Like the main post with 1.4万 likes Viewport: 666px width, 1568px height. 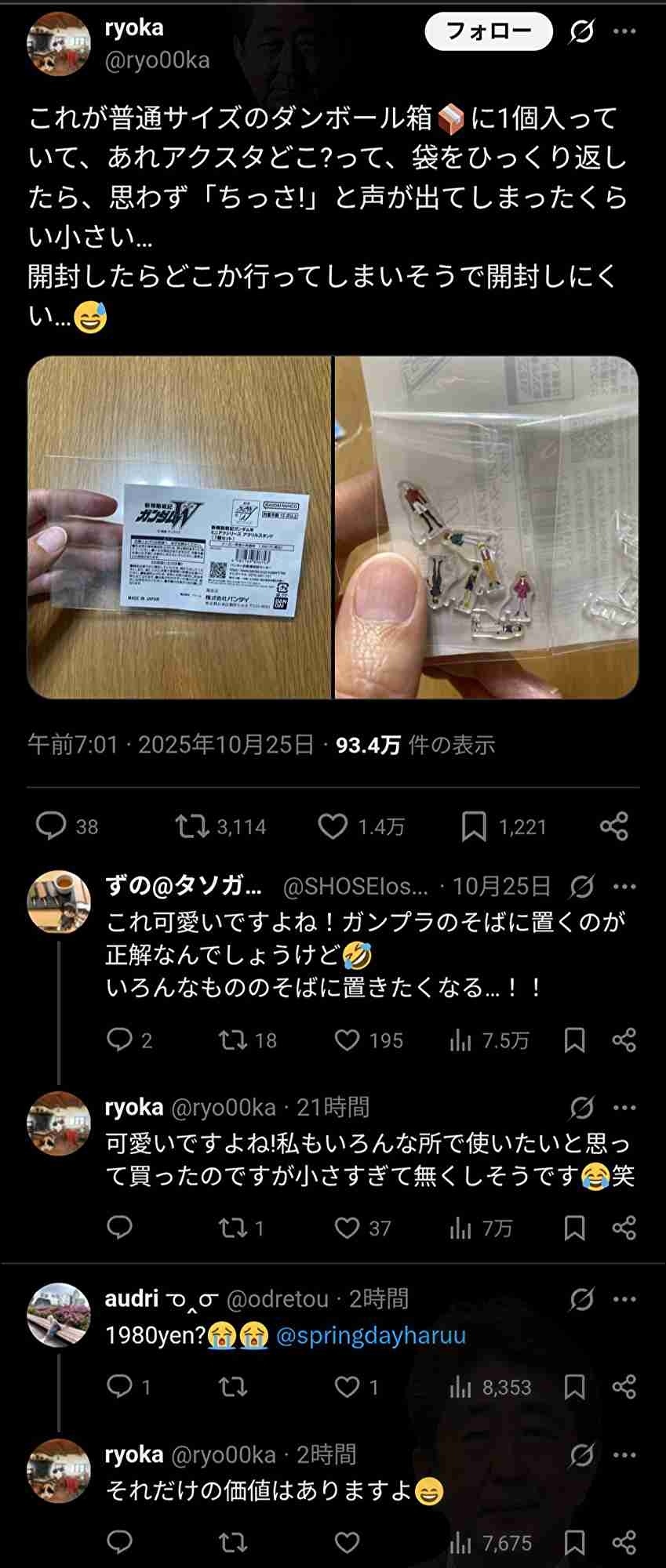tap(333, 826)
